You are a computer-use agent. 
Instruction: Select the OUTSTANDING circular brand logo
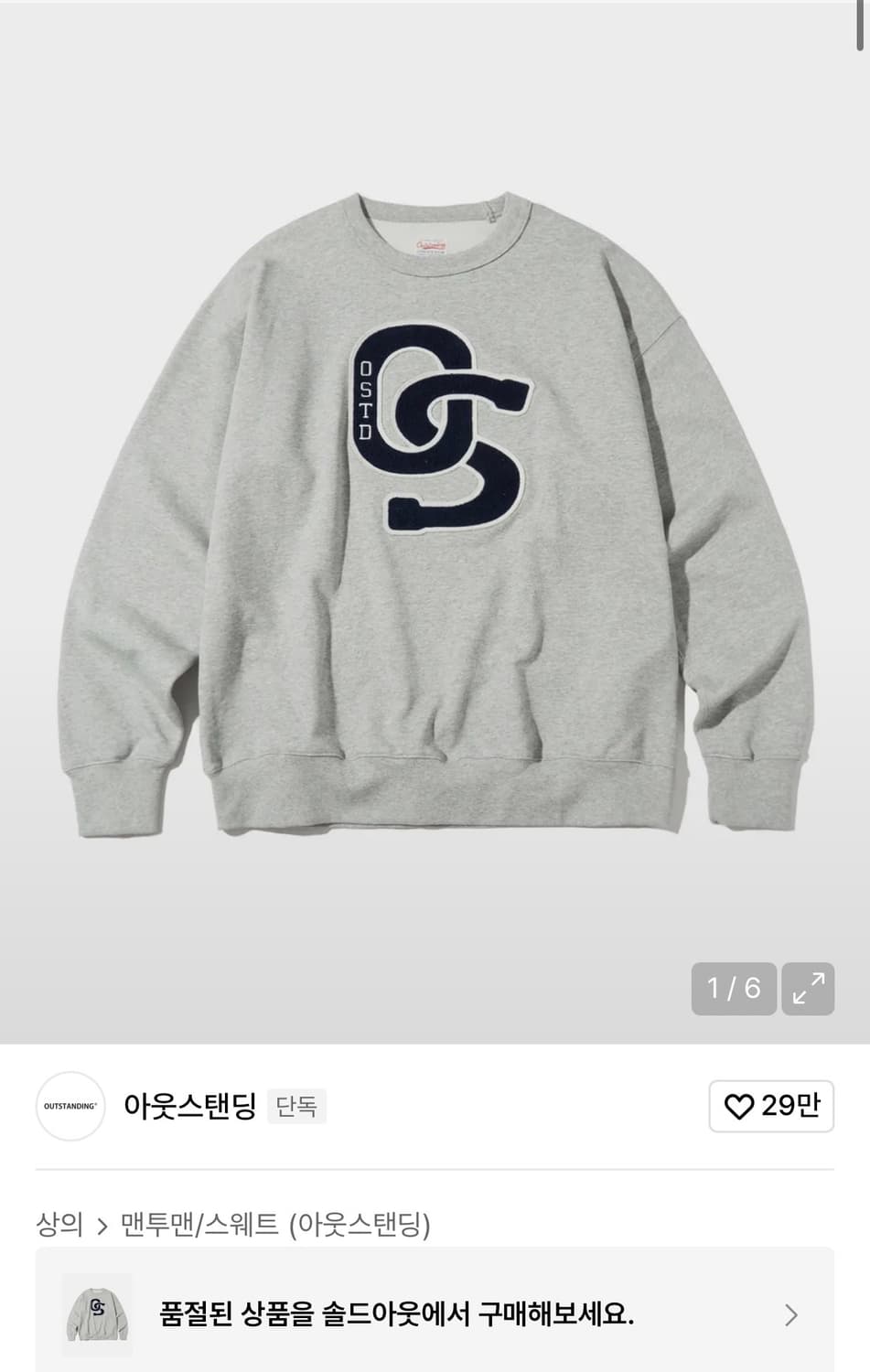pyautogui.click(x=70, y=1106)
